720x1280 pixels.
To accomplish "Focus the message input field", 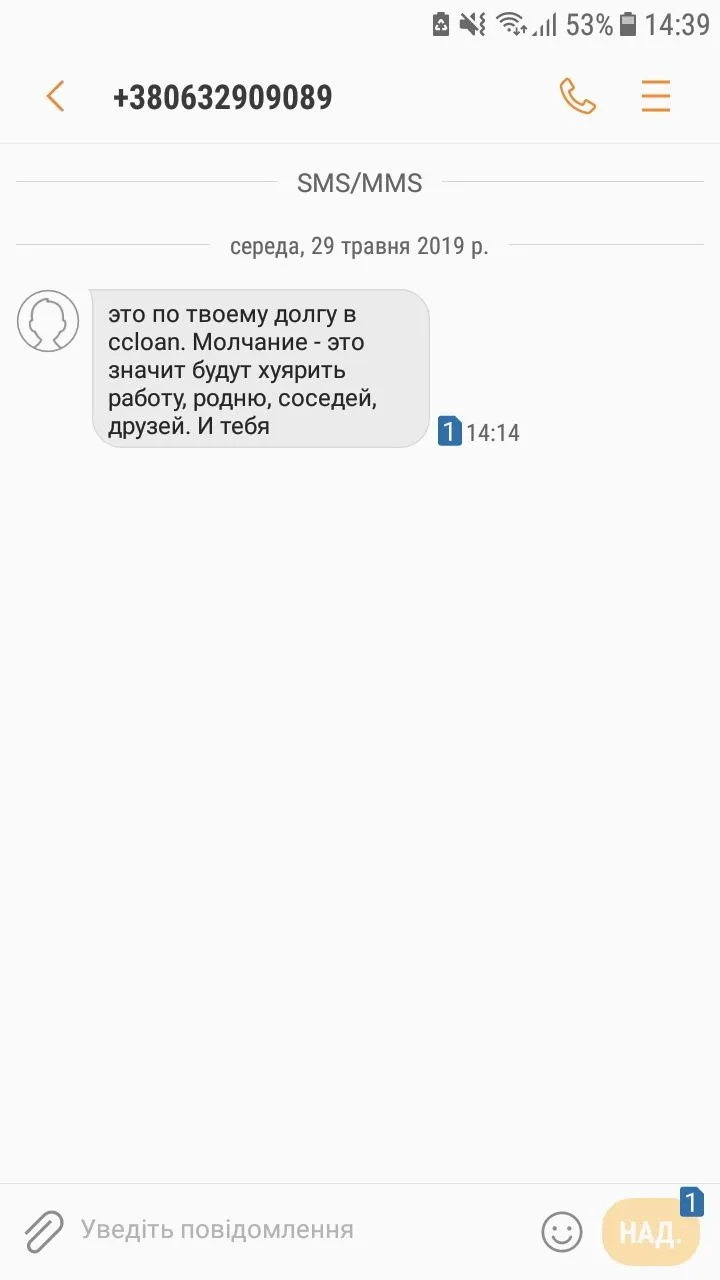I will coord(300,1230).
